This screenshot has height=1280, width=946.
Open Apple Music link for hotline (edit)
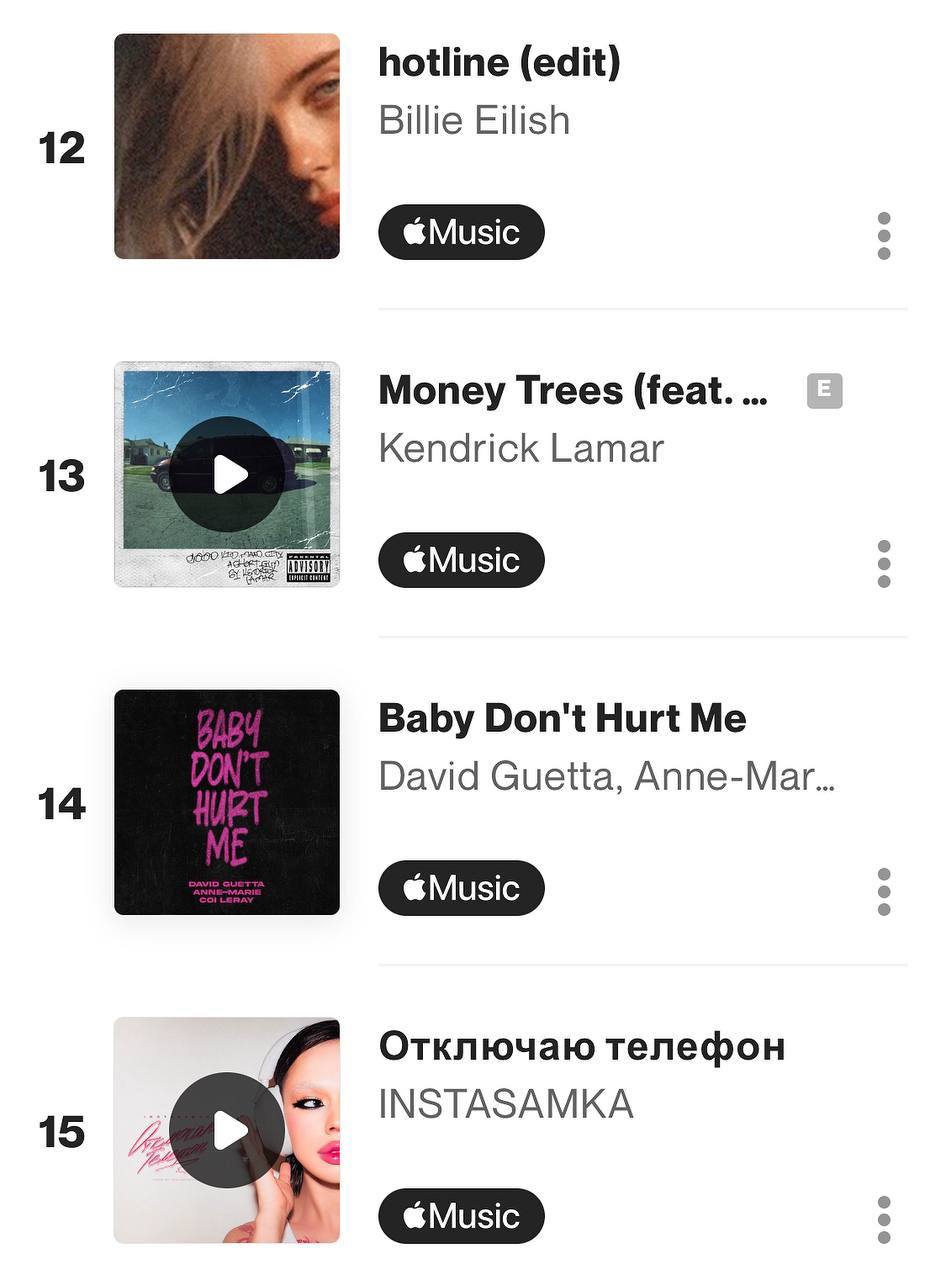(x=461, y=232)
